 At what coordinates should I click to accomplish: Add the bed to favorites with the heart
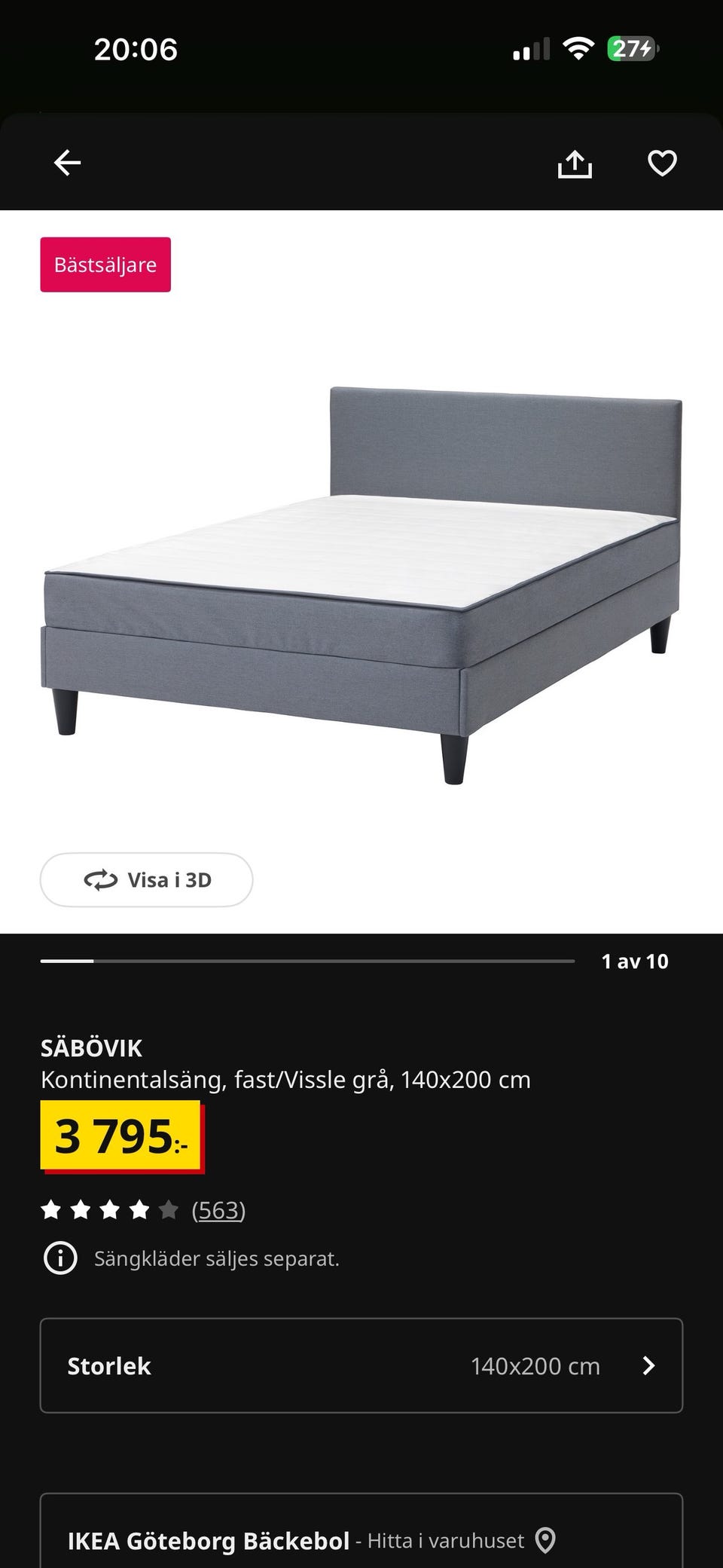[662, 164]
